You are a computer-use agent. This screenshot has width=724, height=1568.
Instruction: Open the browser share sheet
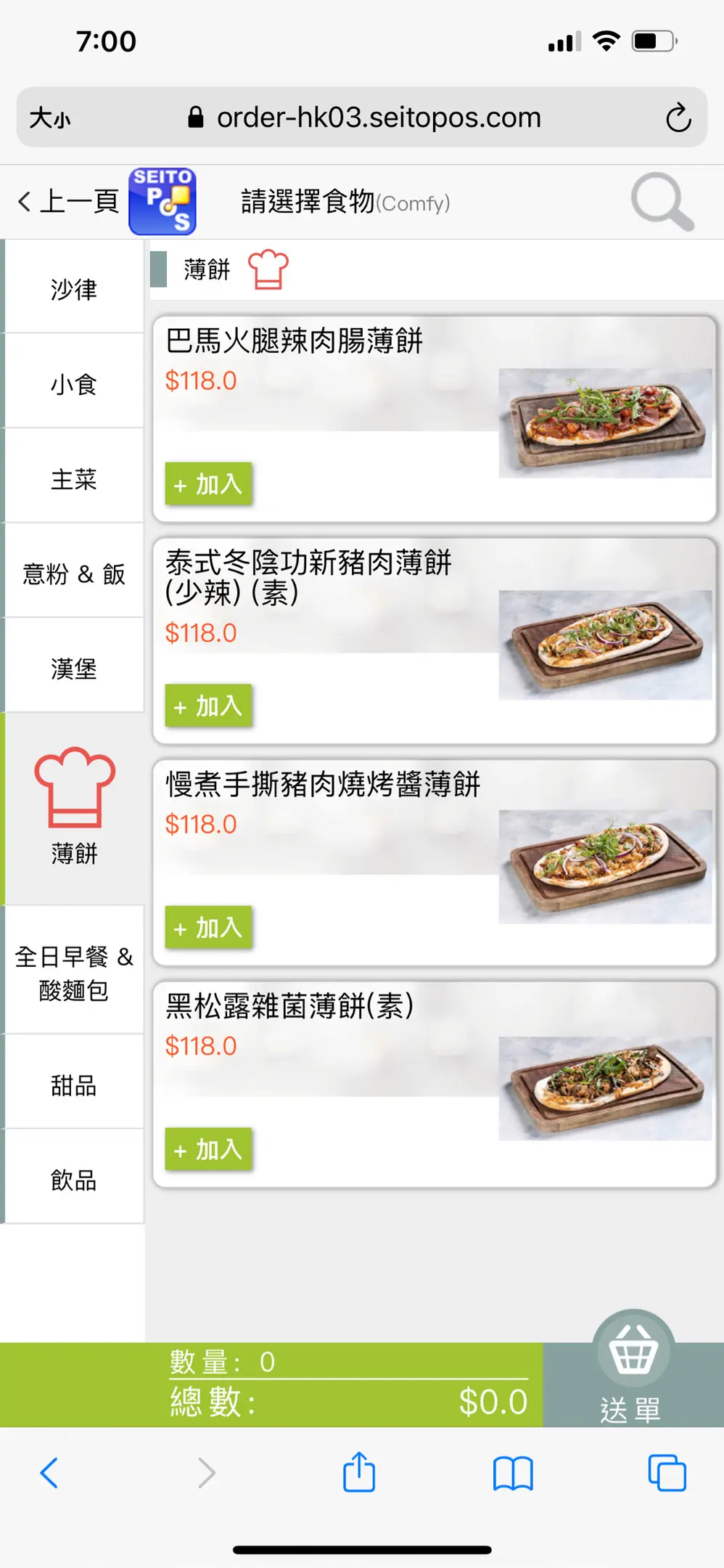pyautogui.click(x=359, y=1472)
